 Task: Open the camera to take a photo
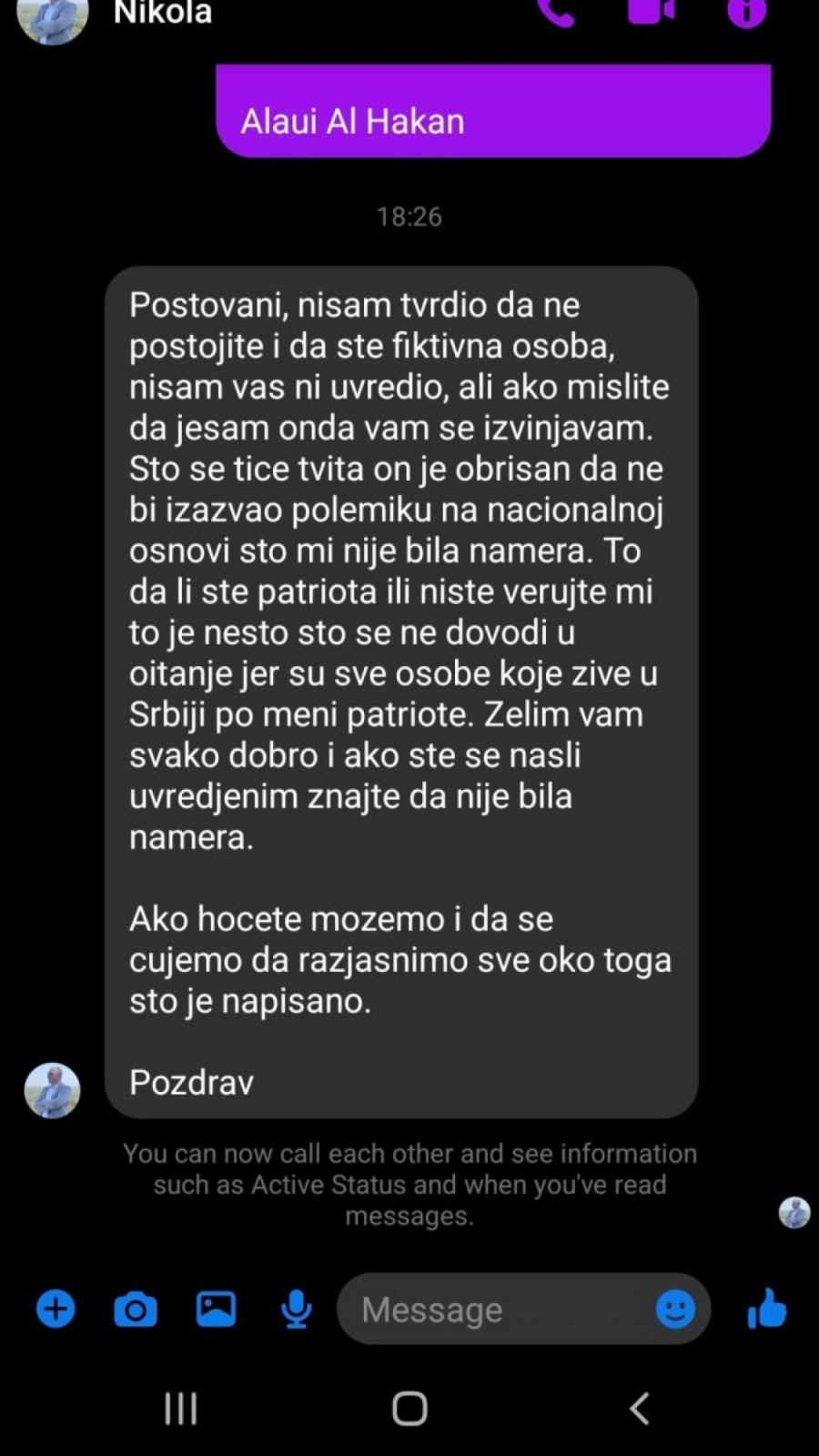click(135, 1309)
